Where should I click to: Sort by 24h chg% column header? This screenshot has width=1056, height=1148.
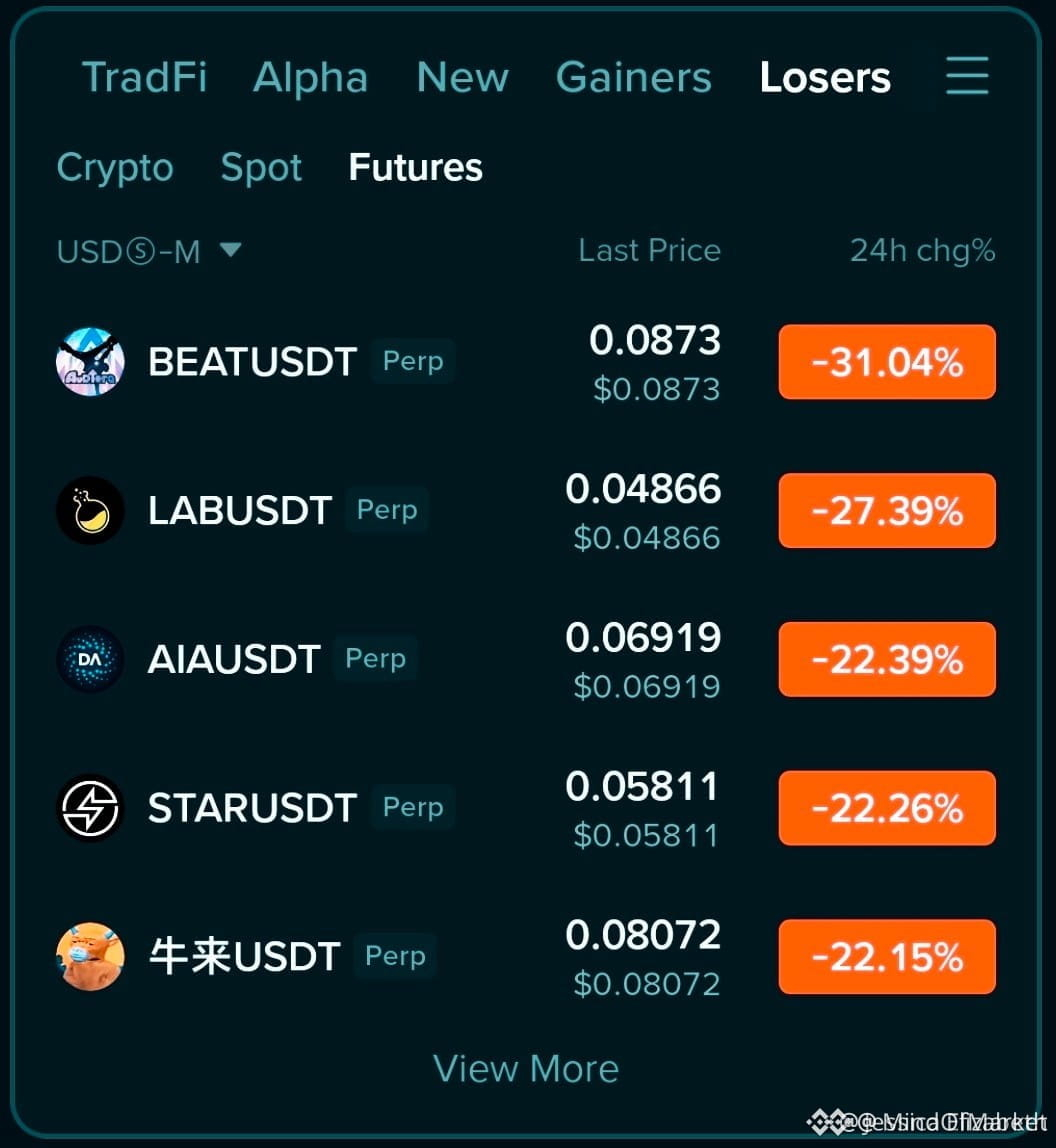pos(922,250)
